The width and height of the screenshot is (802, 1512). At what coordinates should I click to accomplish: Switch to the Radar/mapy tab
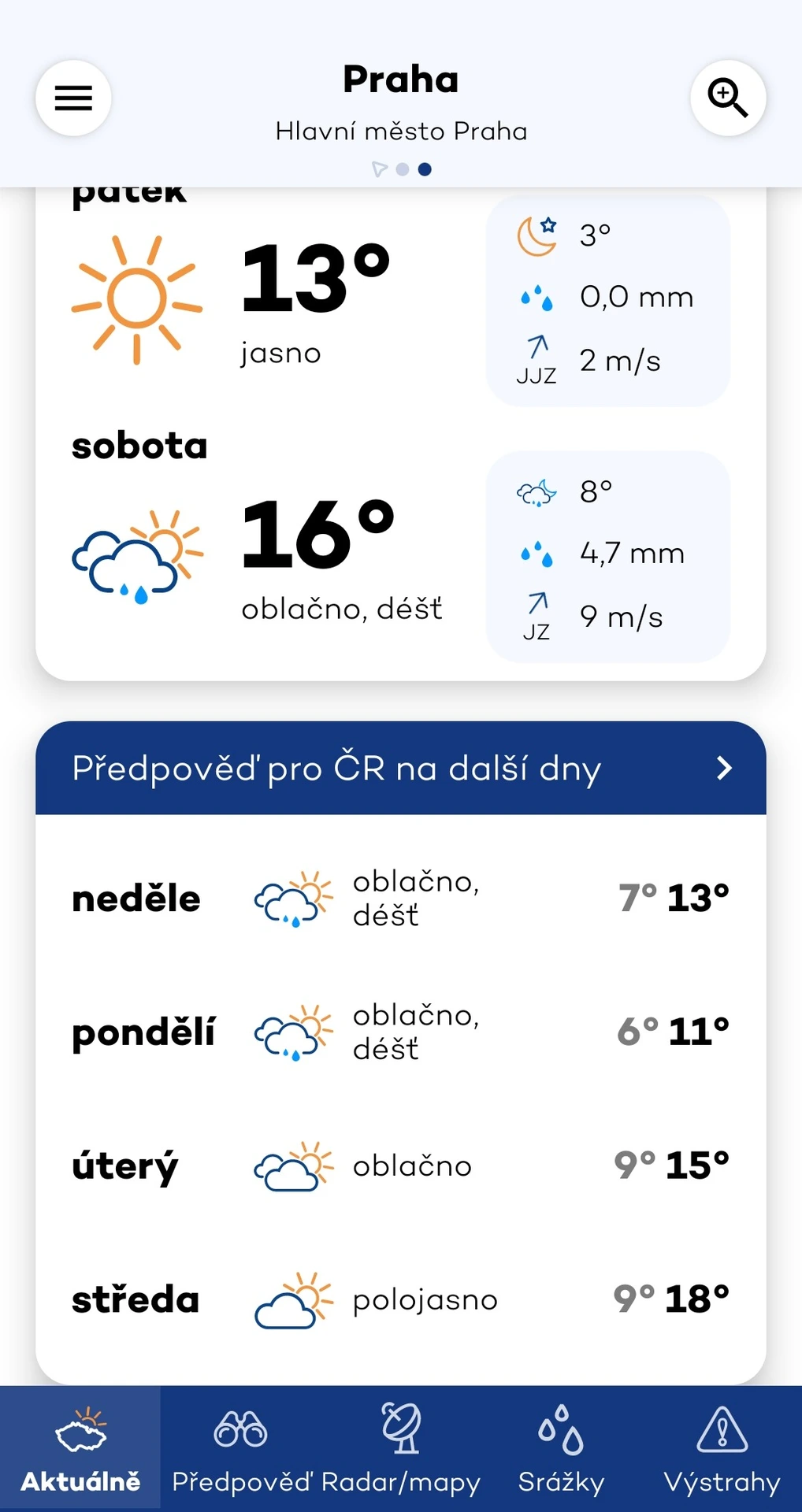tap(401, 1447)
